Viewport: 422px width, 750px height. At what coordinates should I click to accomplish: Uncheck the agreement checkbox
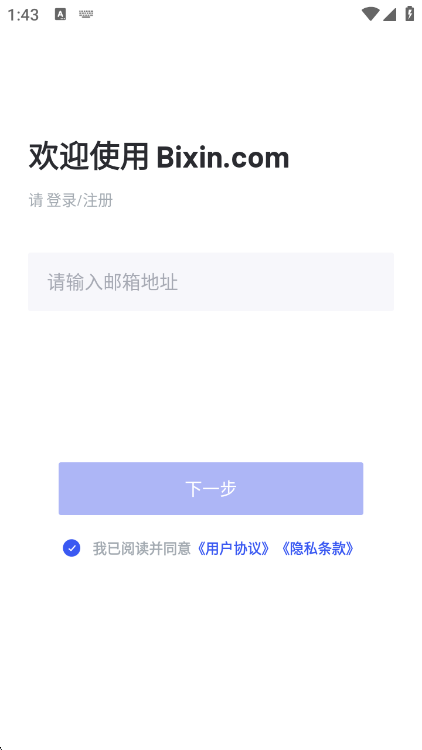tap(71, 548)
